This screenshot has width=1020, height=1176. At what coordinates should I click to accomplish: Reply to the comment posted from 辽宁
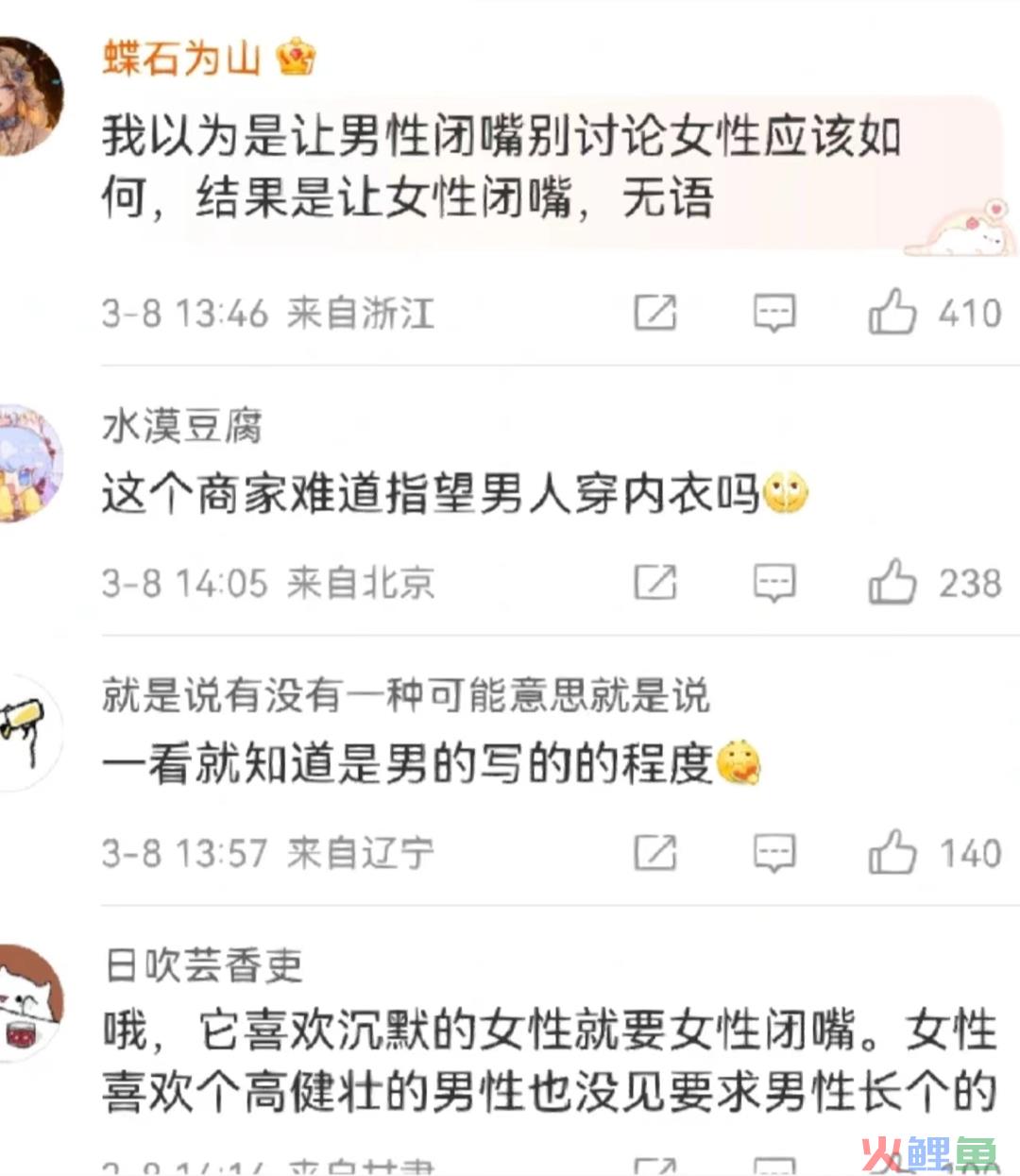click(773, 852)
